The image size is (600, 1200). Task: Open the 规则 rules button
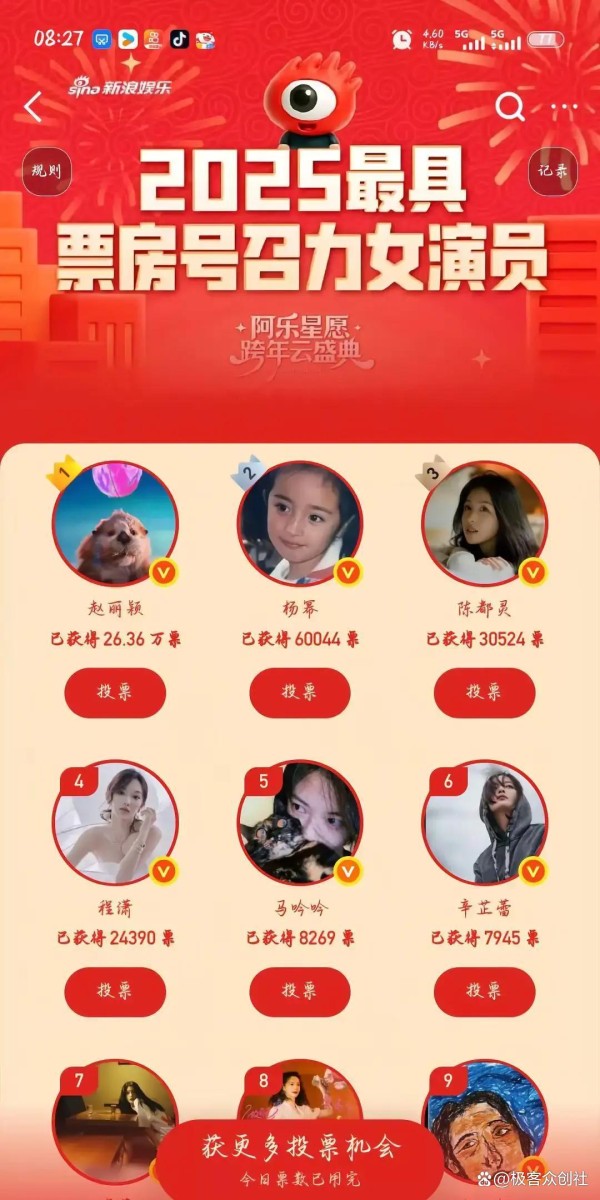pyautogui.click(x=46, y=170)
